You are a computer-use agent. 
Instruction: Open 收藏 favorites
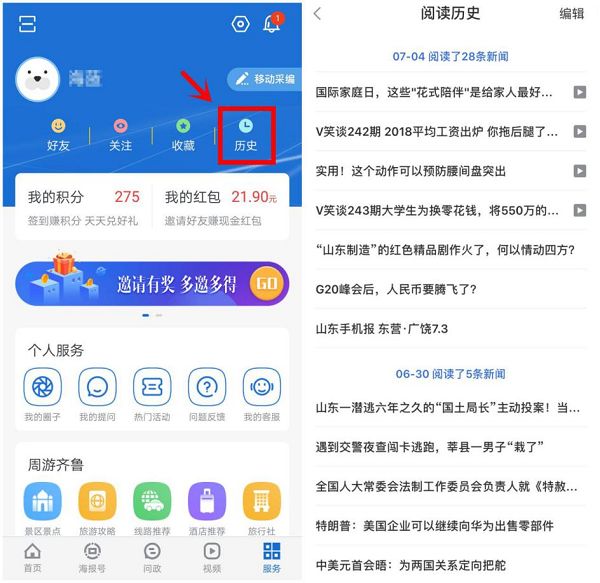[183, 135]
